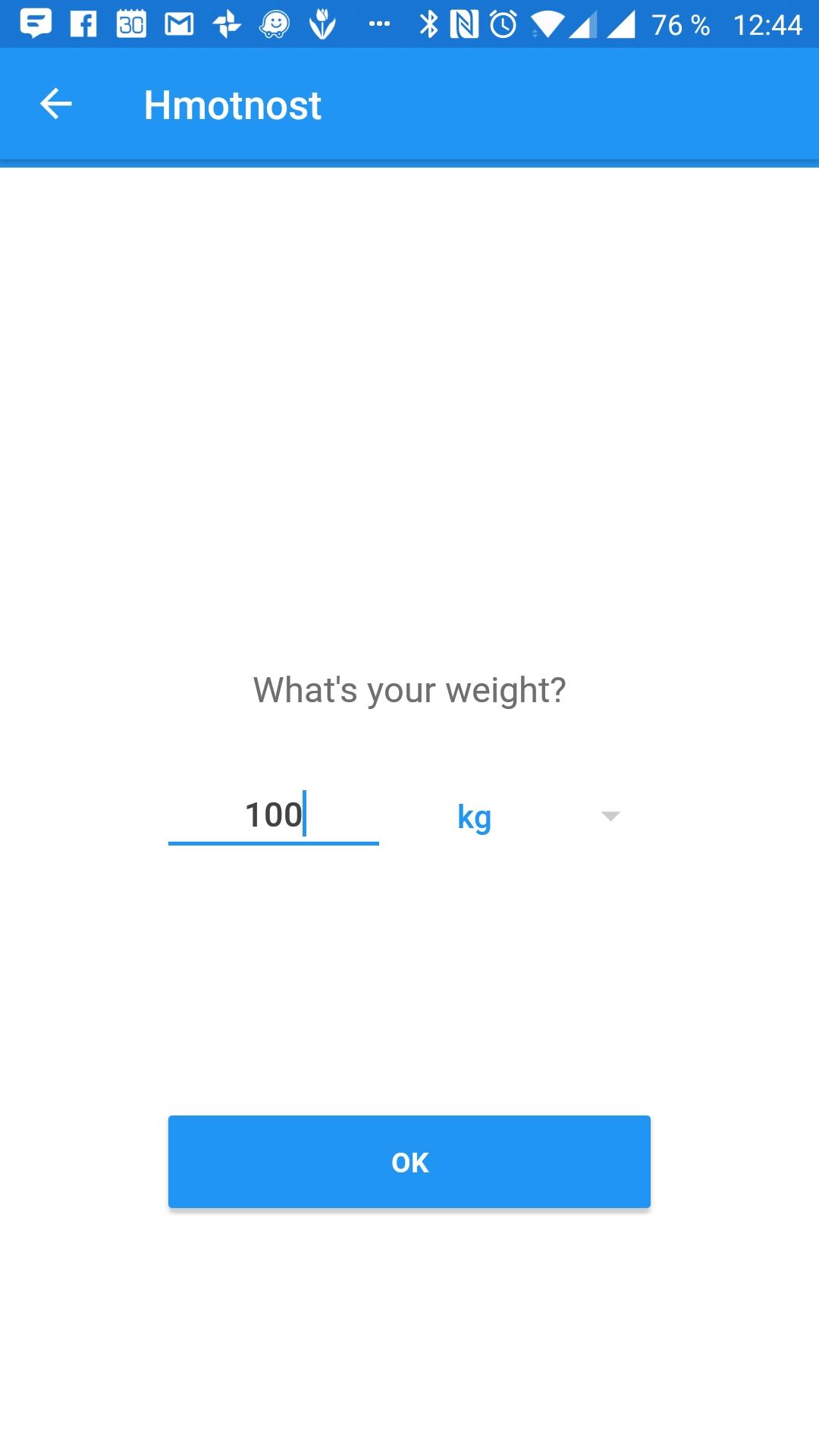The height and width of the screenshot is (1456, 819).
Task: Tap the weight input field showing 100
Action: coord(273,815)
